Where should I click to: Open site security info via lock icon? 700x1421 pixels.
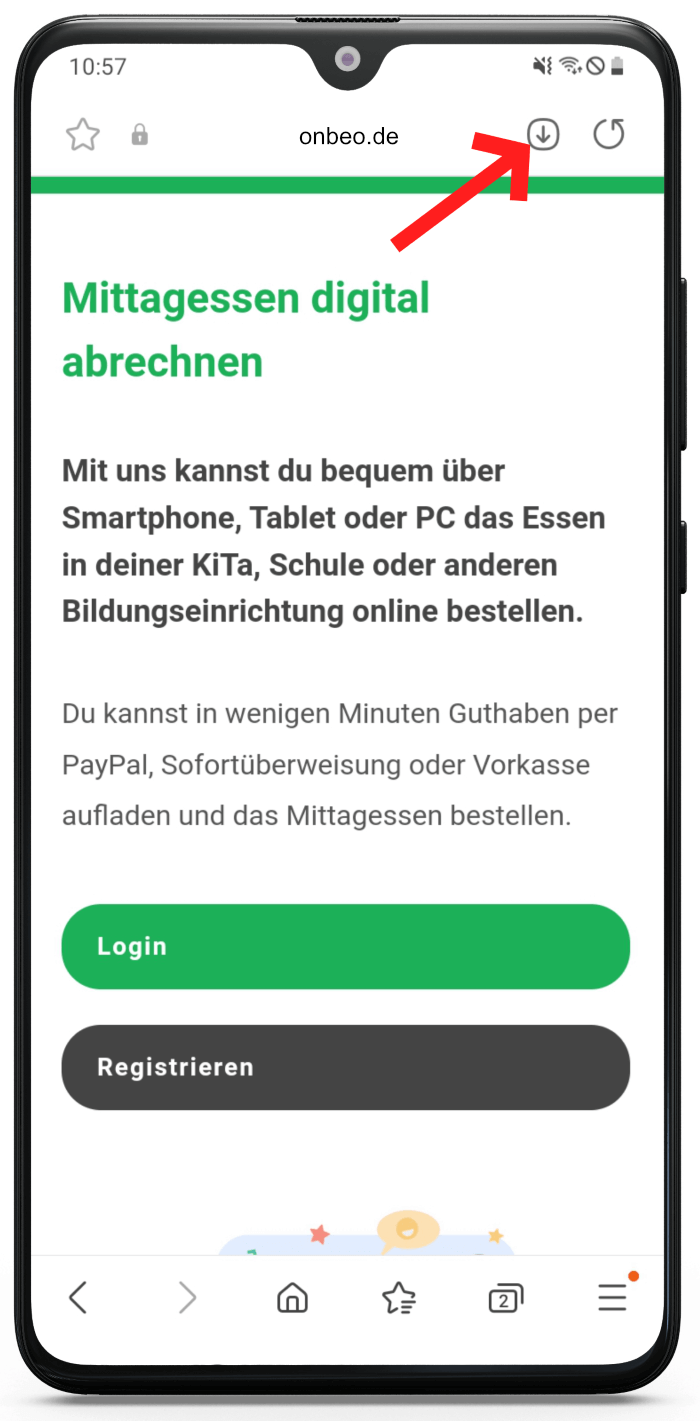tap(140, 135)
